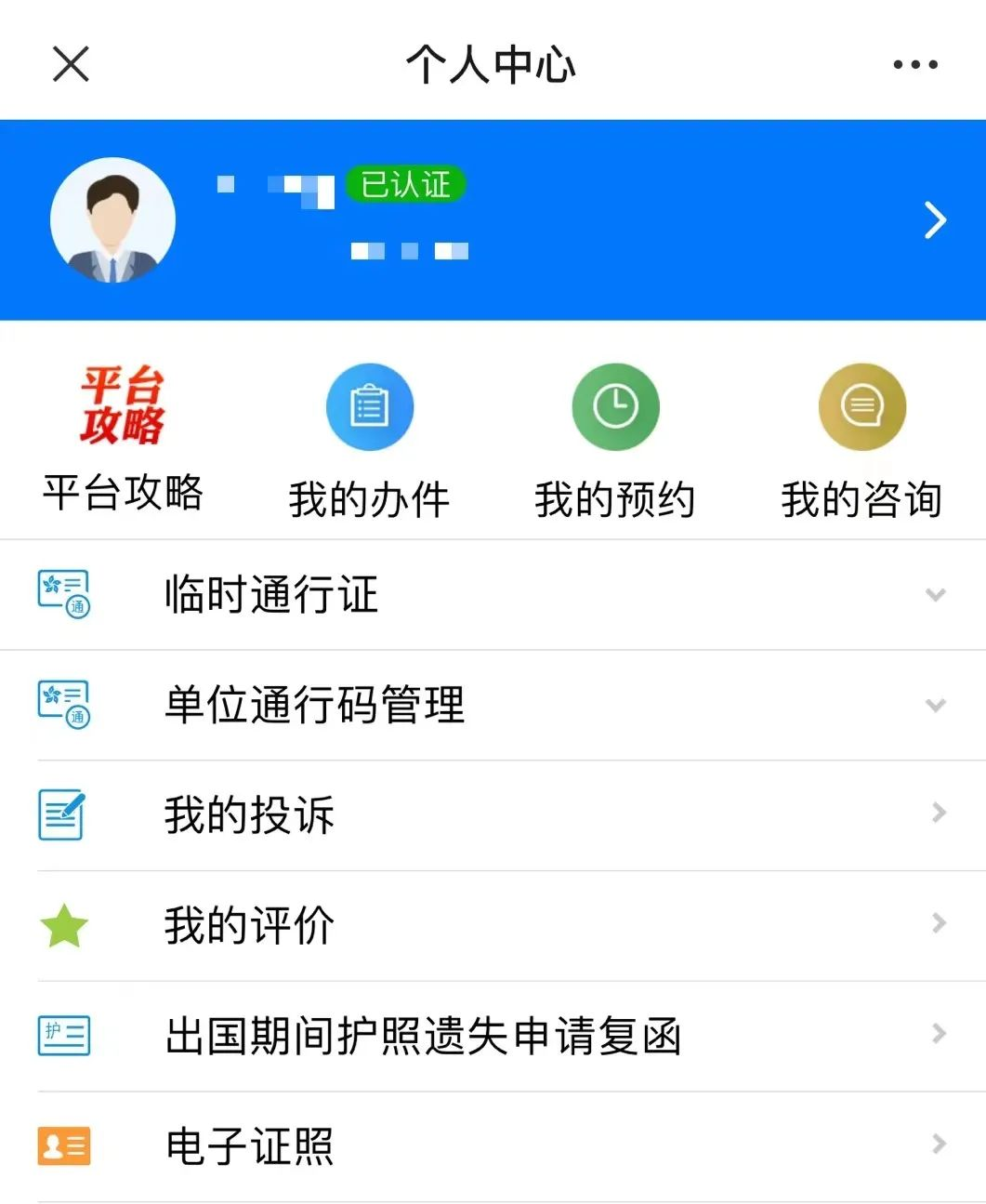Open profile details via the right arrow
The height and width of the screenshot is (1204, 986).
tap(934, 220)
